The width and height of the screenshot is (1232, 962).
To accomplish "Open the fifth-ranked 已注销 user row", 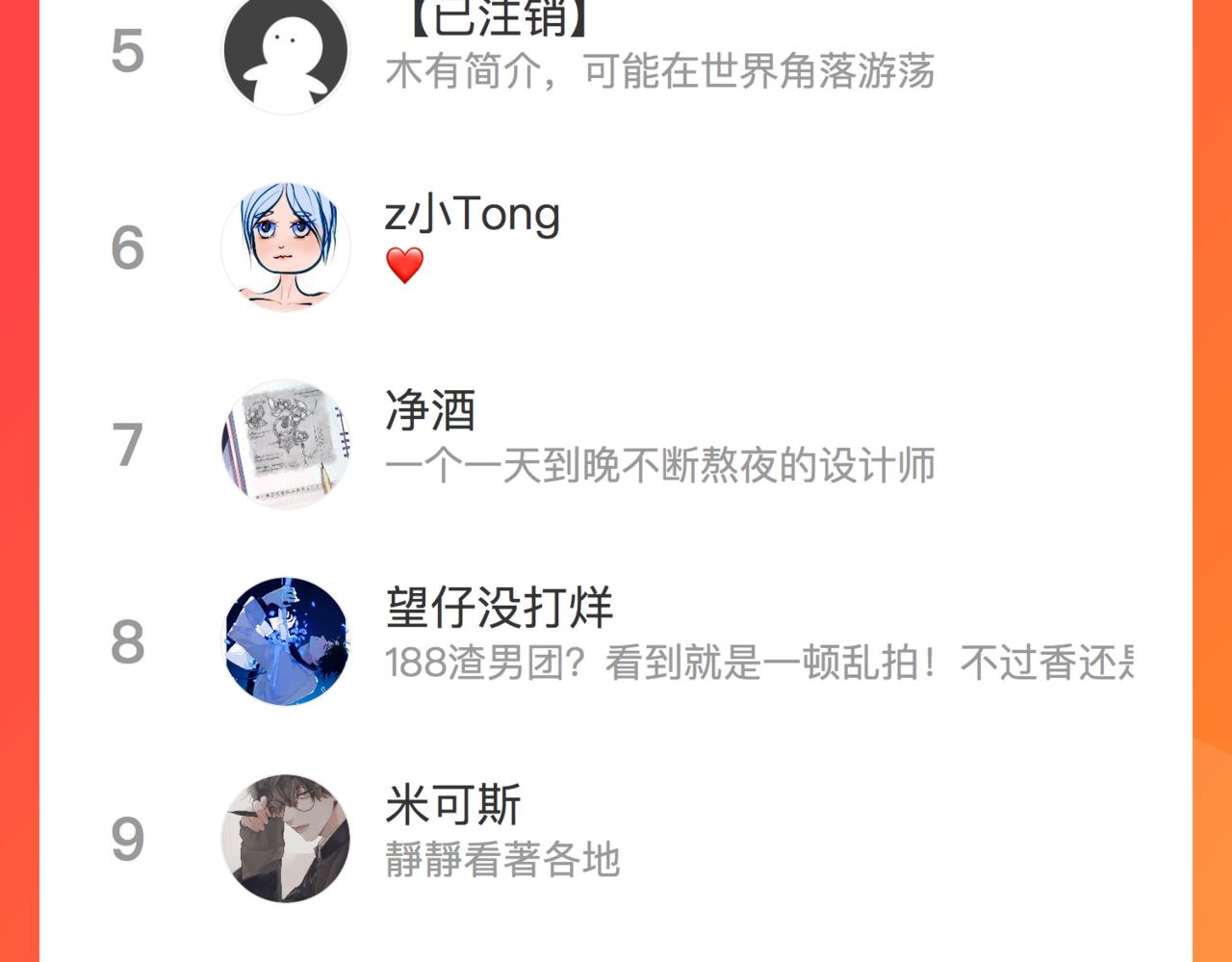I will pos(616,50).
